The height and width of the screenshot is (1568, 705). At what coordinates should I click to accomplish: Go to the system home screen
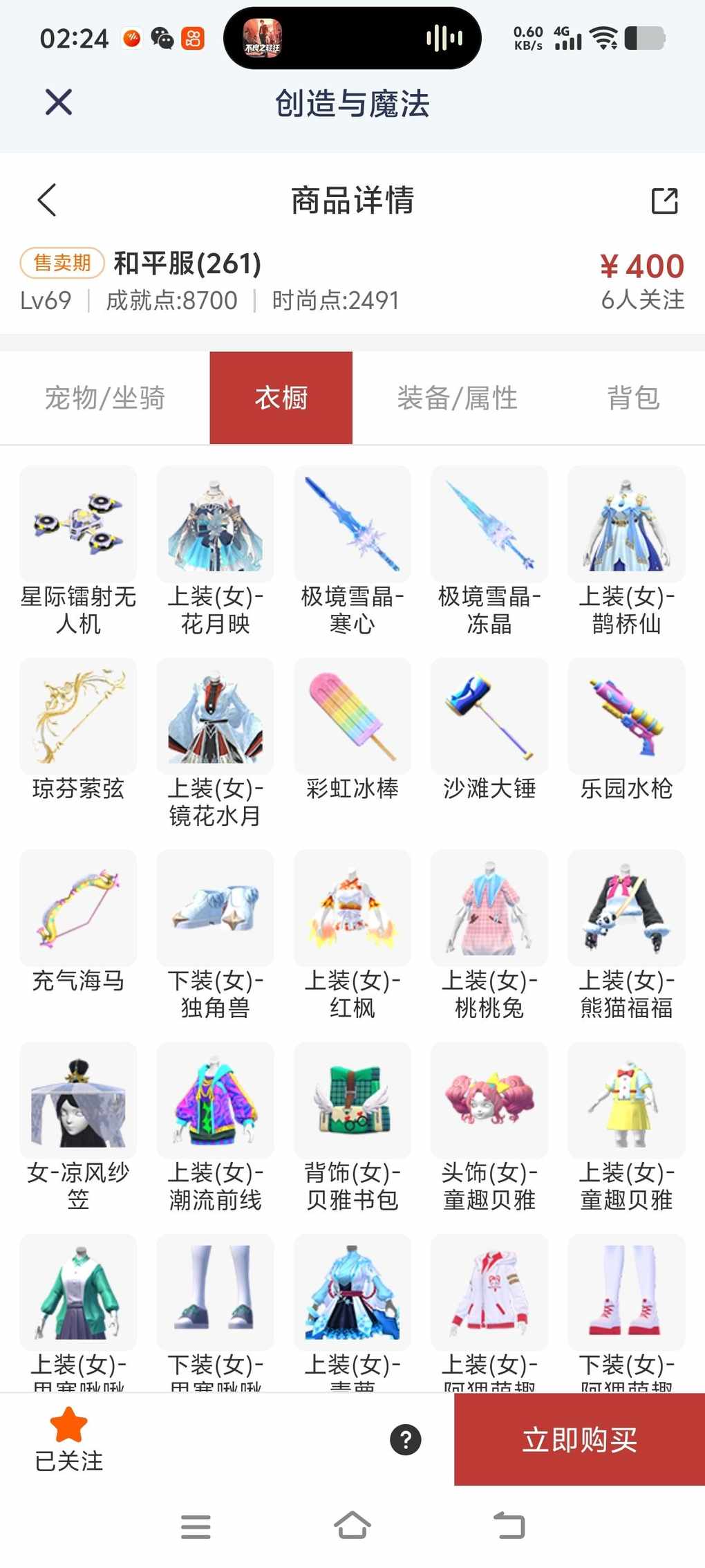coord(352,1525)
